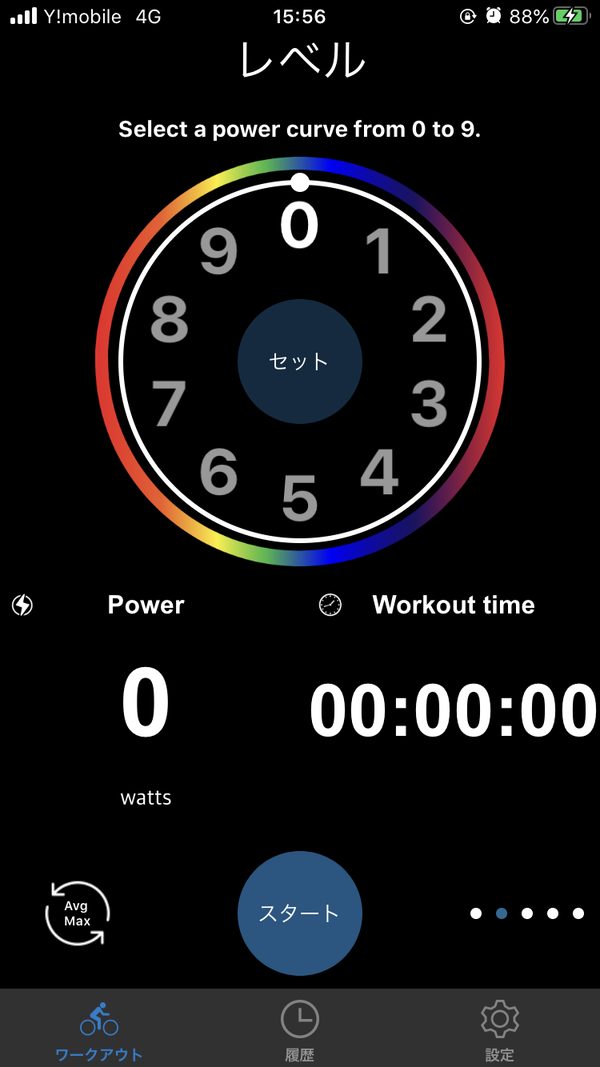Viewport: 600px width, 1067px height.
Task: Pick level 5 on the power dial
Action: (x=299, y=498)
